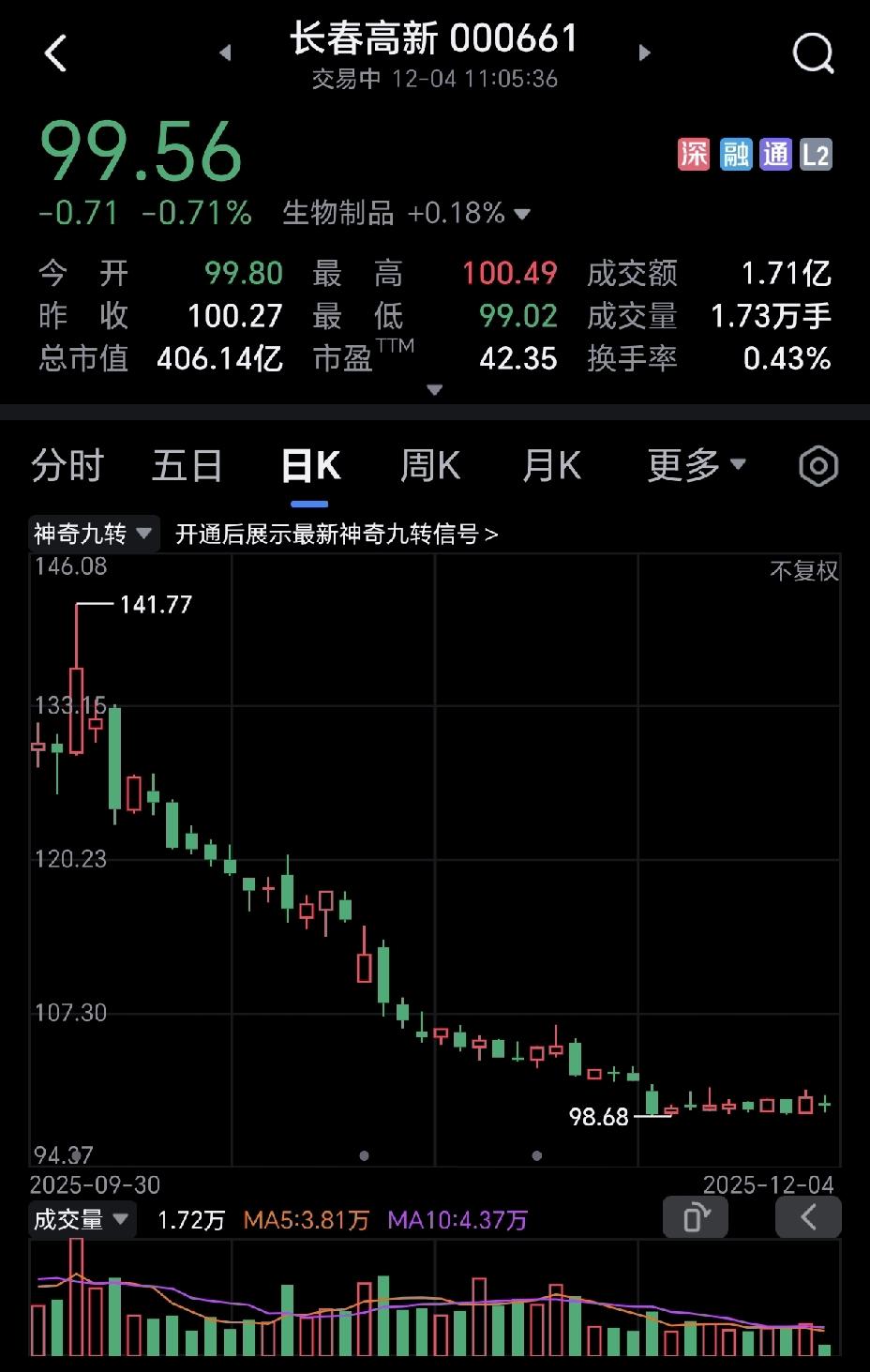This screenshot has width=870, height=1372.
Task: Click the 通 Stock Connect badge
Action: click(x=776, y=154)
